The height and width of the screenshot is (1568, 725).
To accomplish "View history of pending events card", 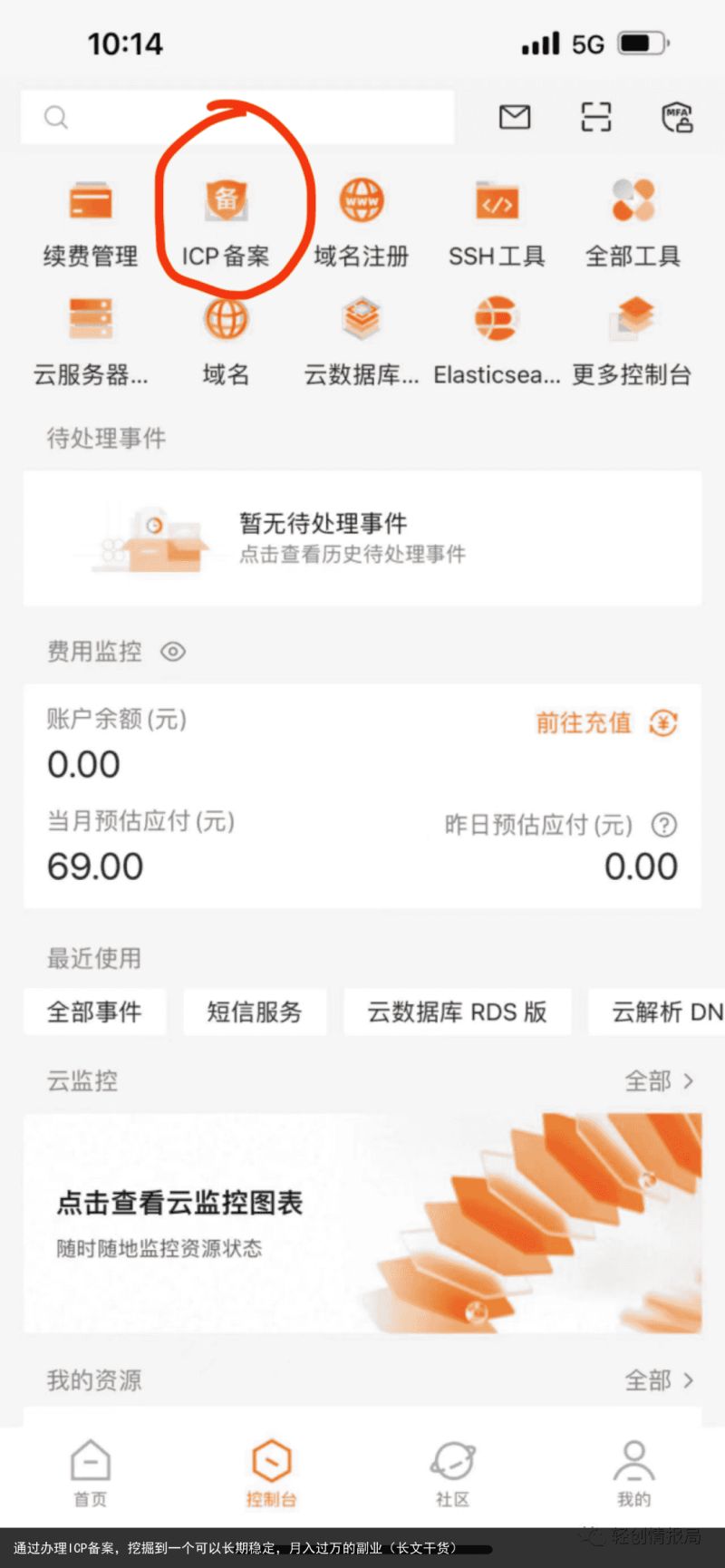I will pyautogui.click(x=362, y=538).
